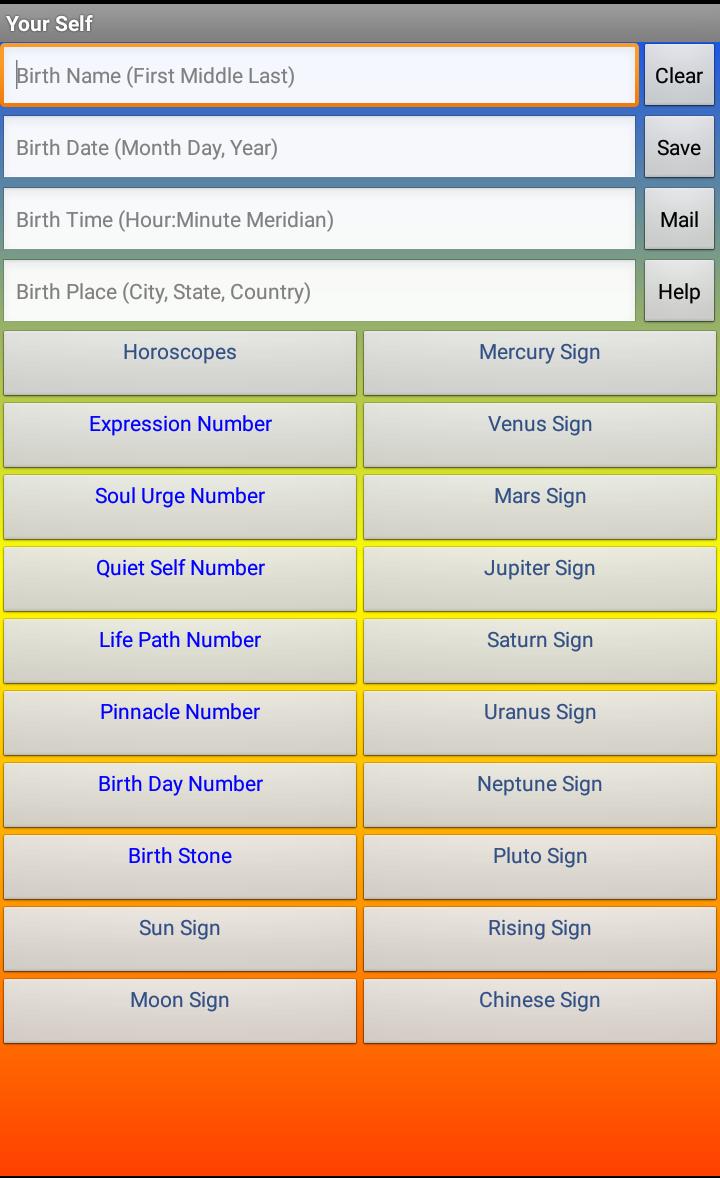Screen dimensions: 720x1178
Task: Check the Birth Stone
Action: click(x=180, y=866)
